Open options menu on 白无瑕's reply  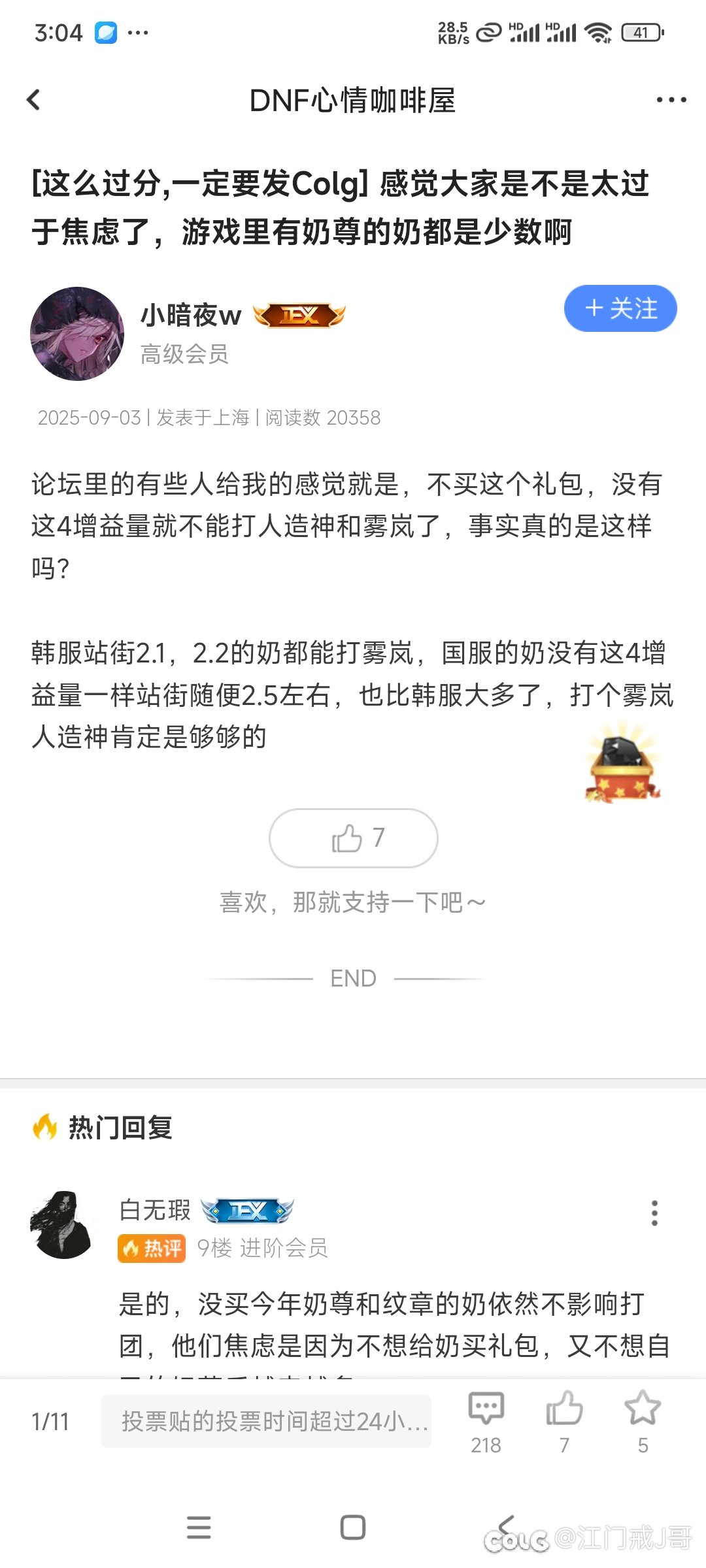[x=654, y=1213]
